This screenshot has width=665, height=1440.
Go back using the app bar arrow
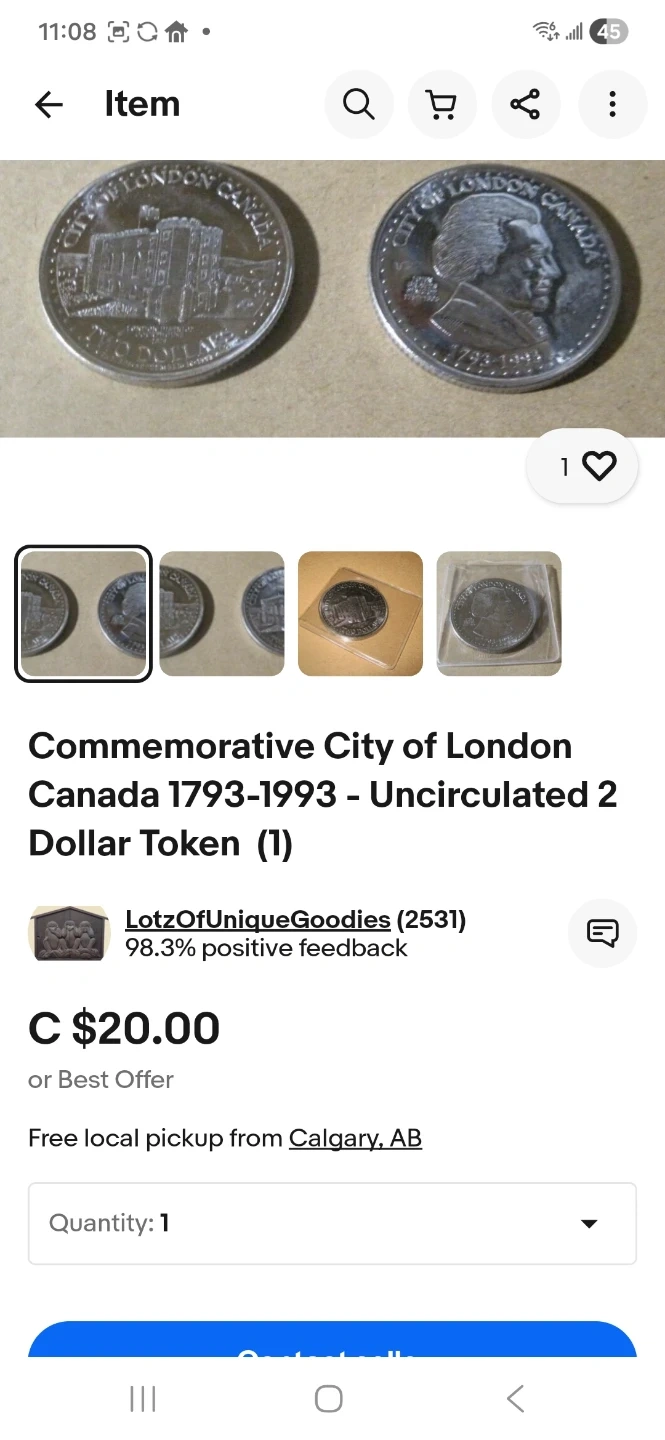click(48, 104)
